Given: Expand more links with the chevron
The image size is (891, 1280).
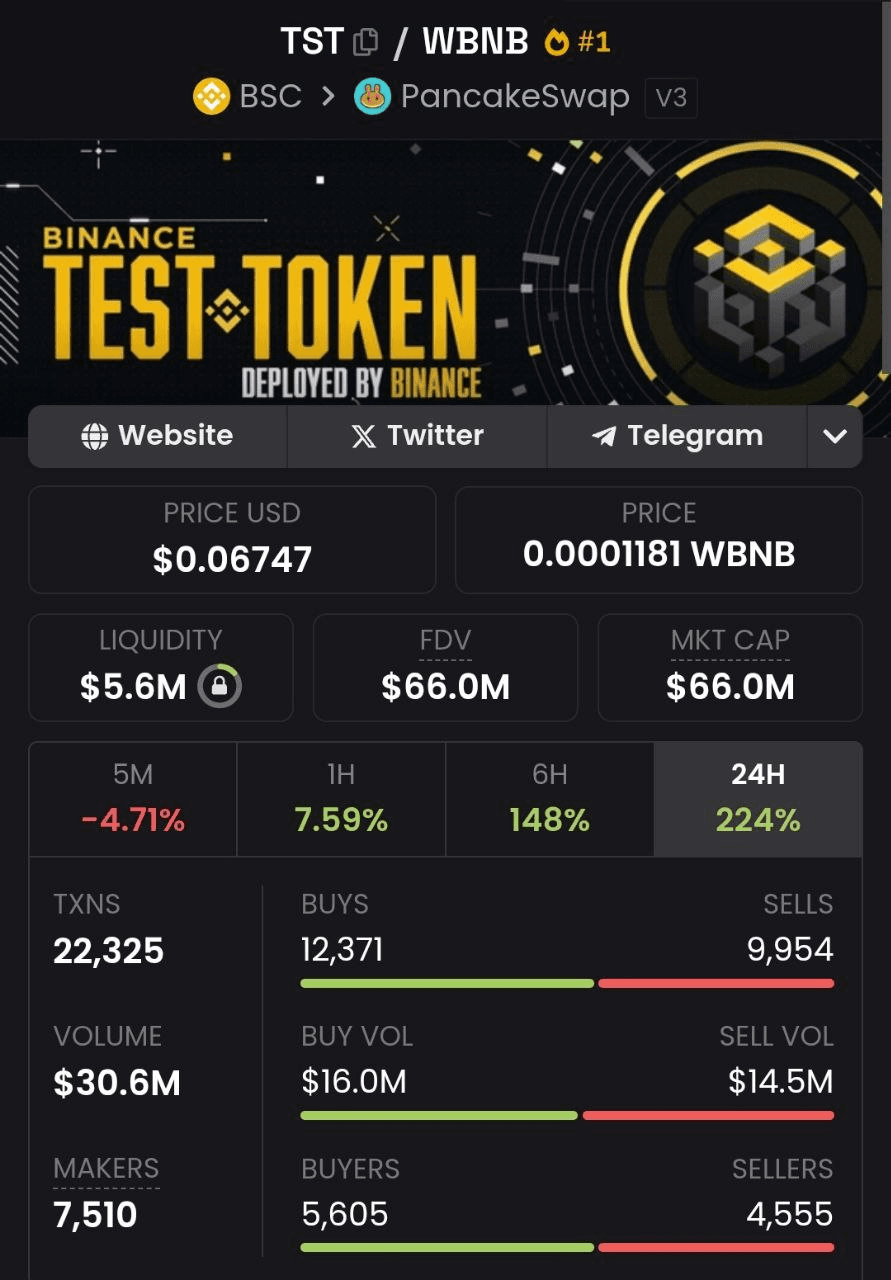Looking at the screenshot, I should pos(835,436).
